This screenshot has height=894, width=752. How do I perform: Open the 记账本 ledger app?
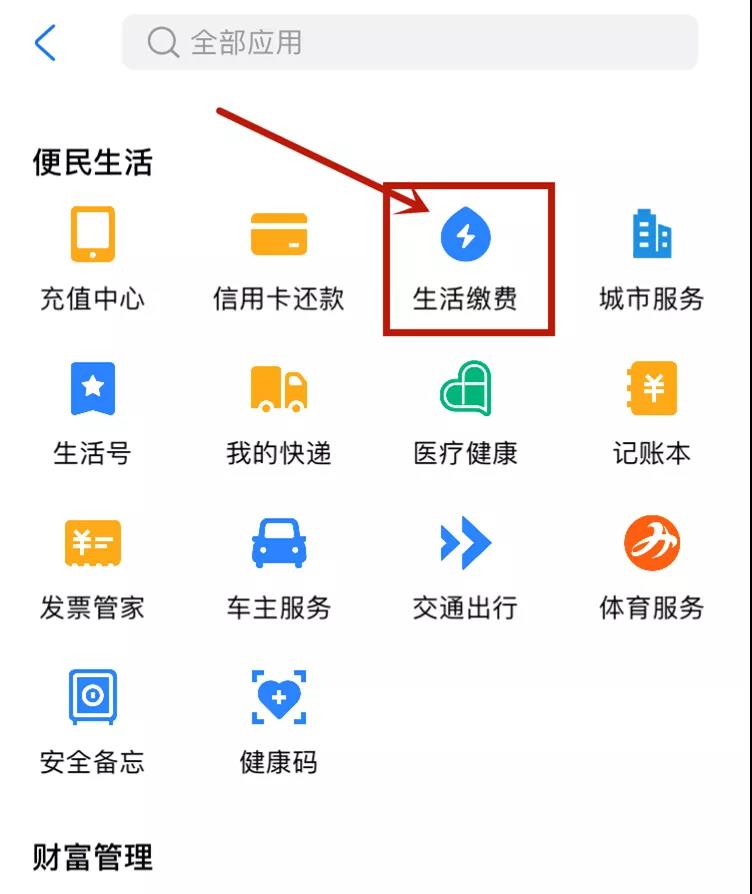coord(652,412)
